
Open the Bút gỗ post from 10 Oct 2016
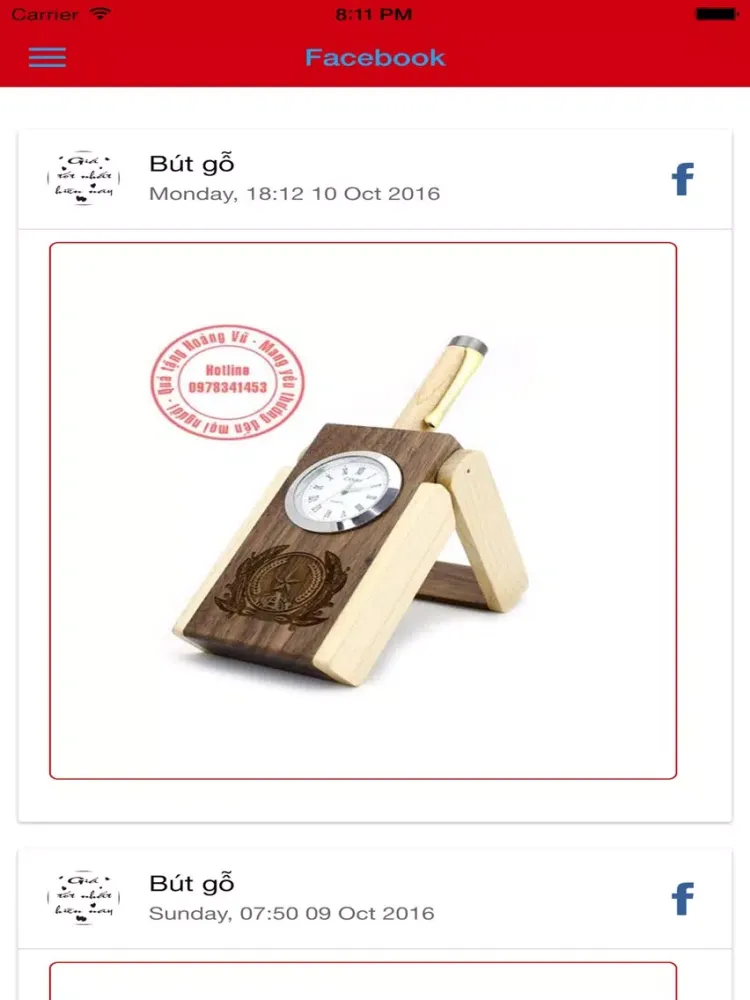point(192,164)
